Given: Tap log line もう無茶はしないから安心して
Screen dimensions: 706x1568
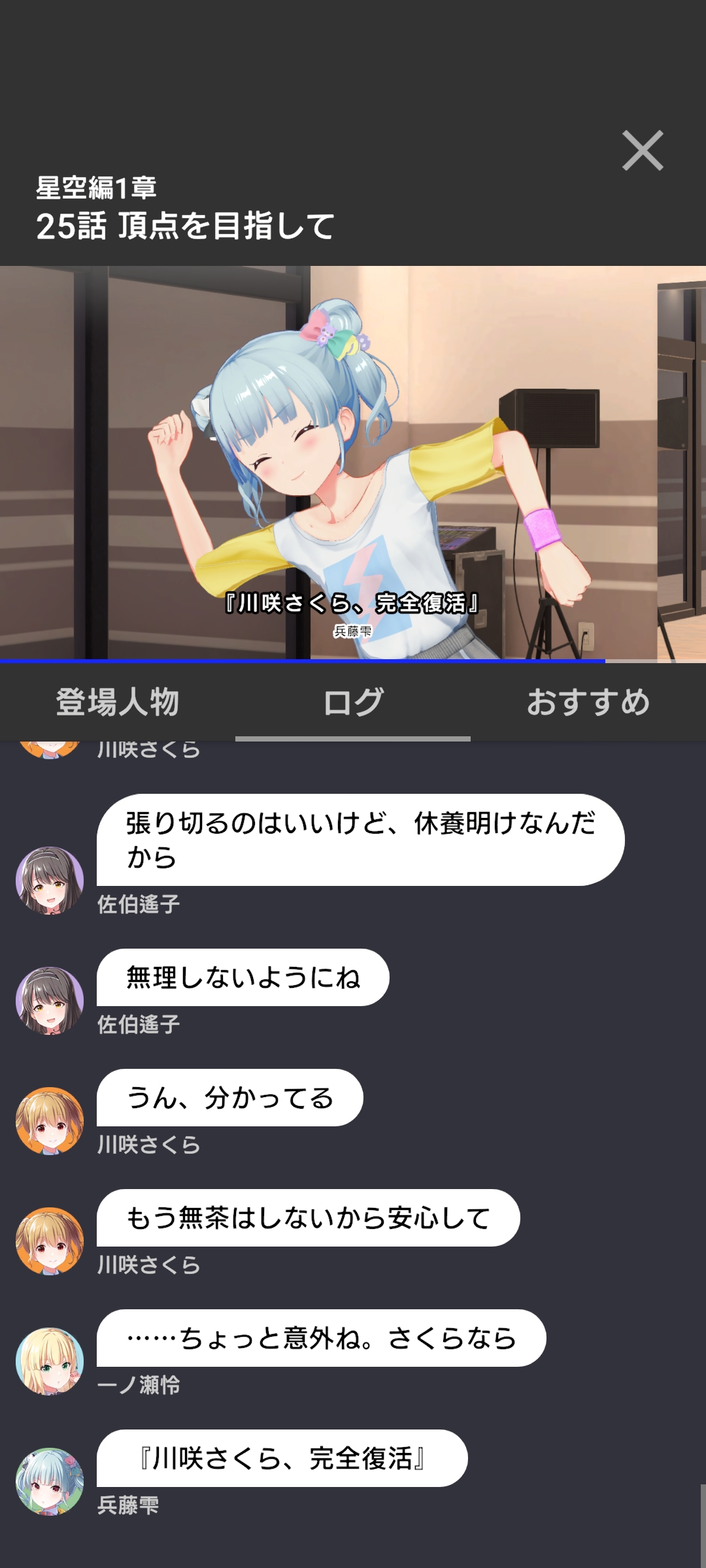Looking at the screenshot, I should [x=309, y=1218].
